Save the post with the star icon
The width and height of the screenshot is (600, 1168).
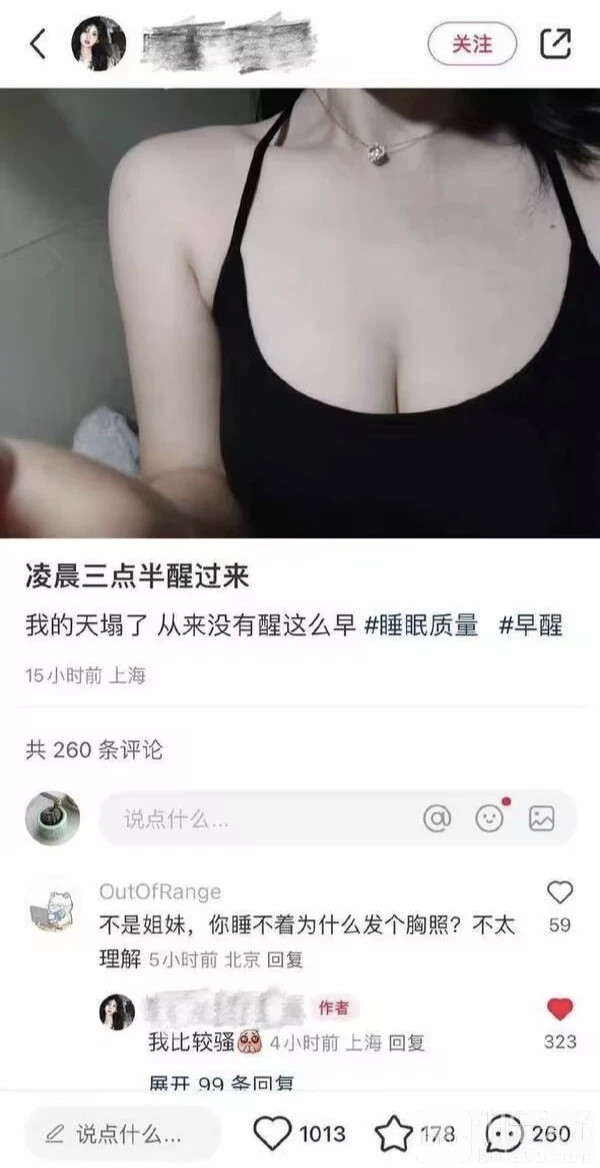coord(394,1134)
